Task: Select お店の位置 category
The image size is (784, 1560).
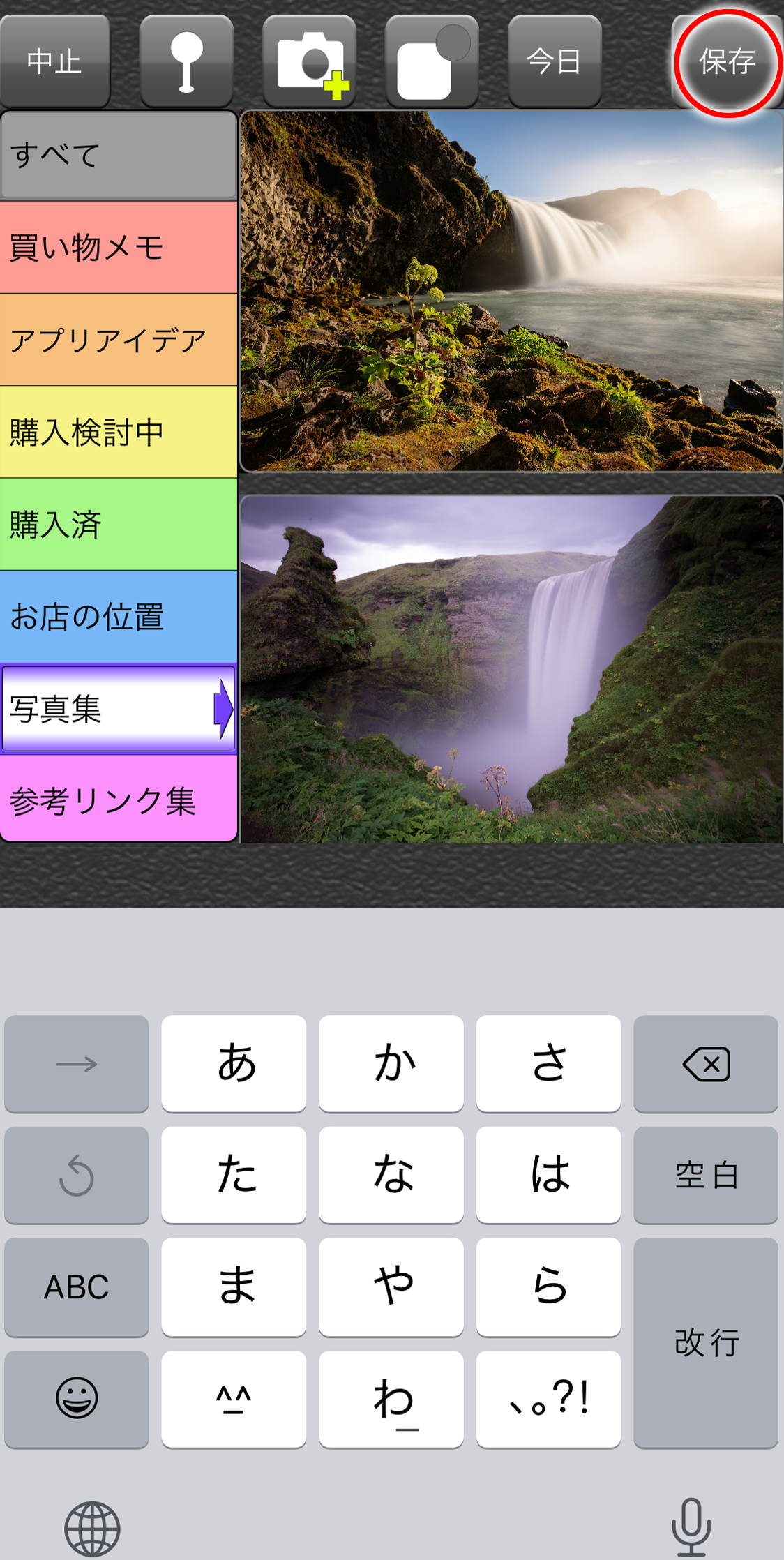Action: [119, 617]
